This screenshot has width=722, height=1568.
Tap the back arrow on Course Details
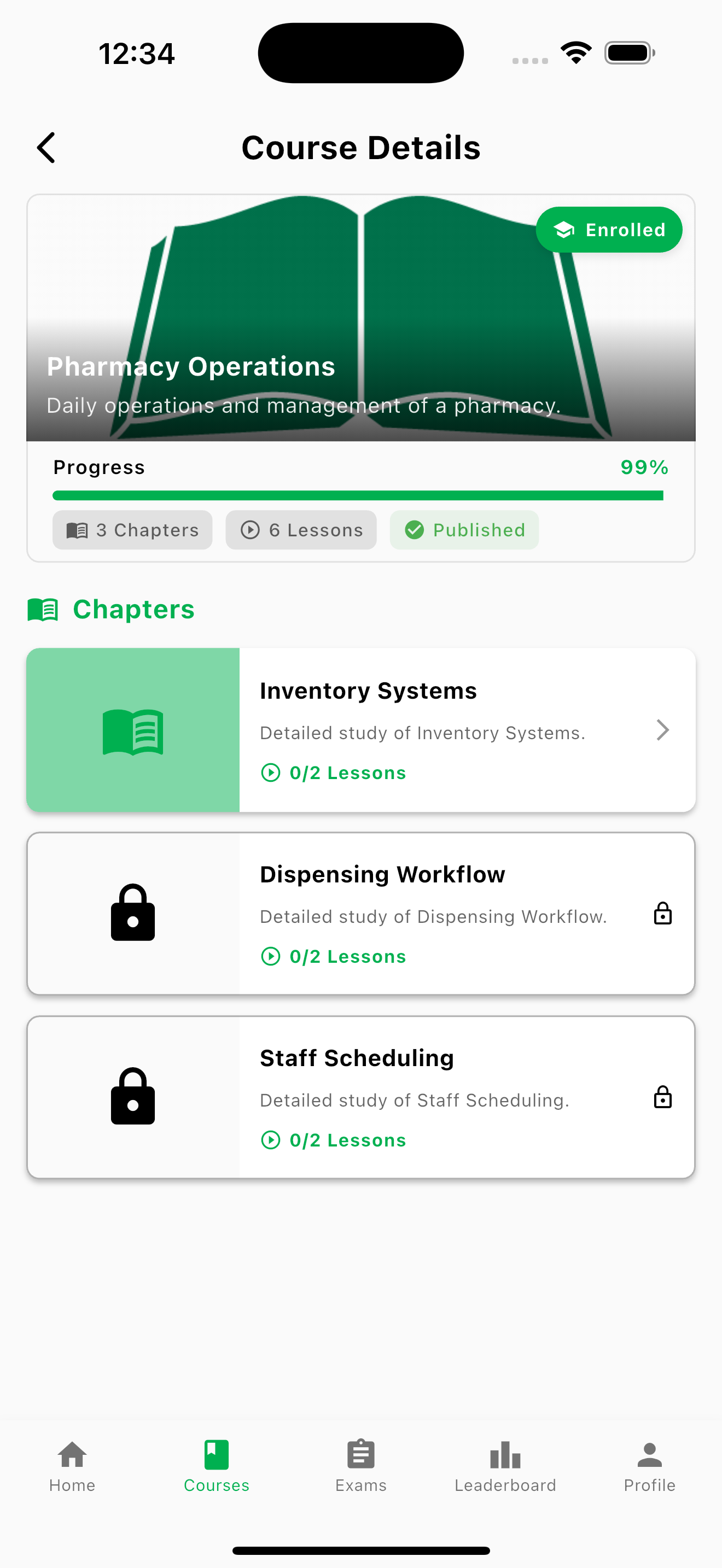pyautogui.click(x=45, y=147)
